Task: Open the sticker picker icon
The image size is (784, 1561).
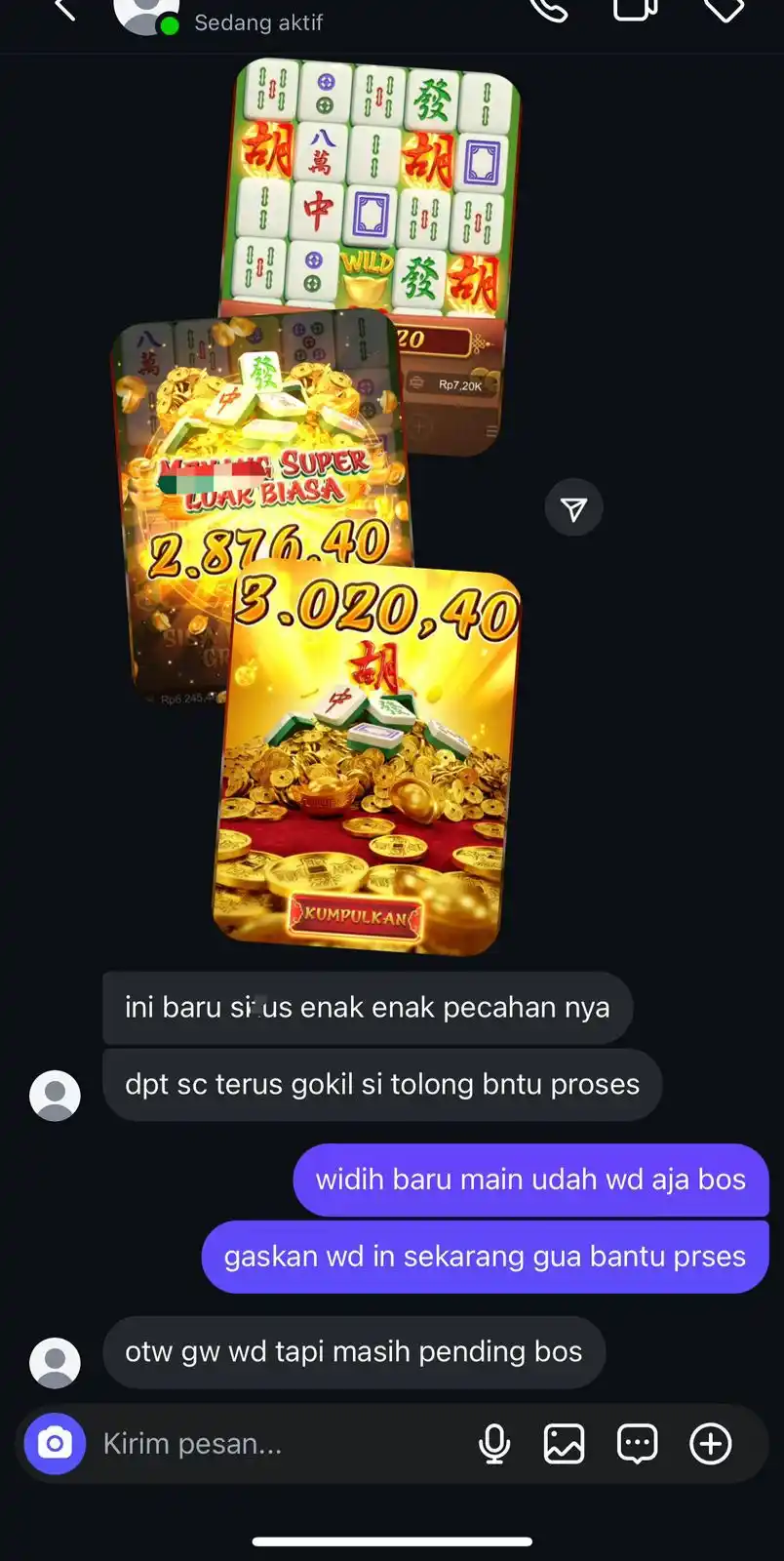Action: [637, 1443]
